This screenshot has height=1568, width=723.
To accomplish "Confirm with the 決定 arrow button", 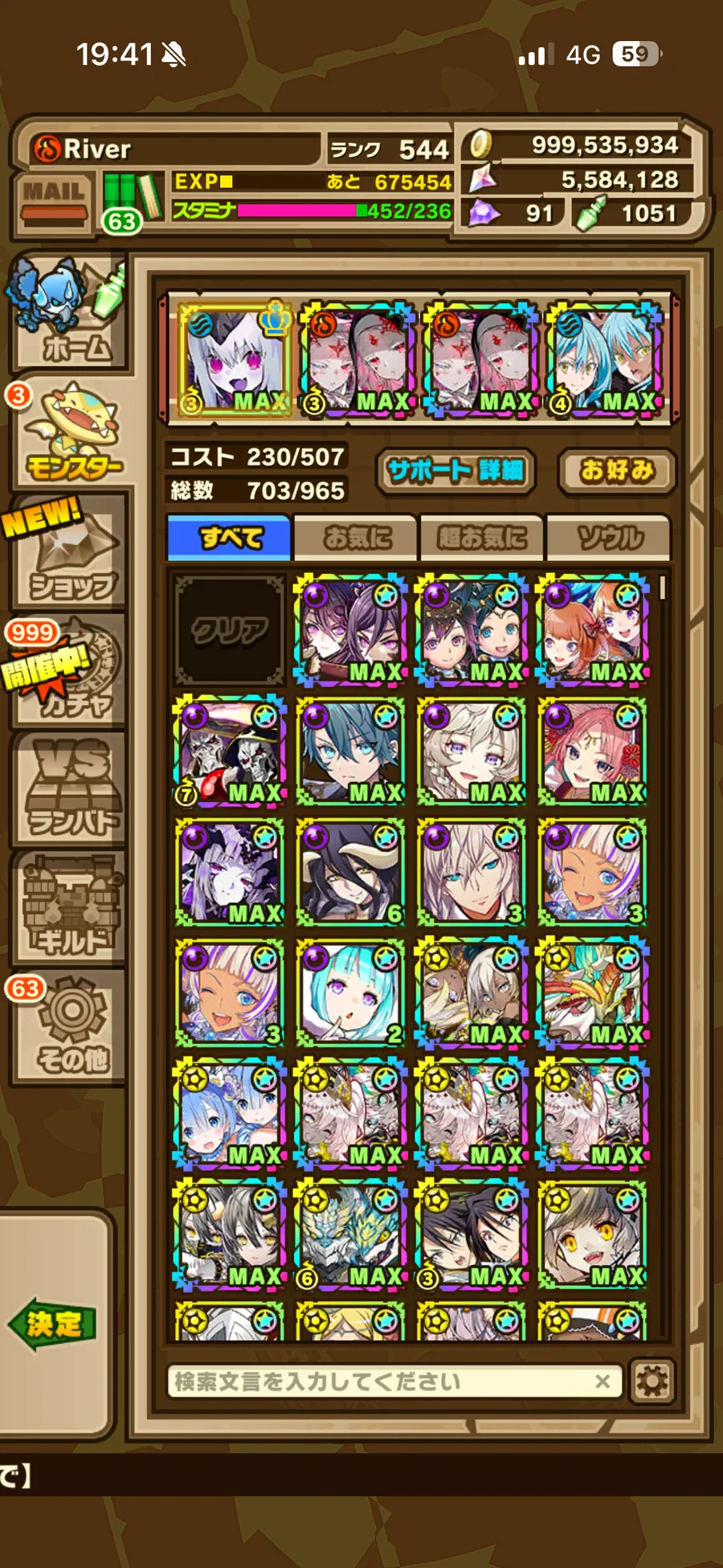I will (53, 1324).
